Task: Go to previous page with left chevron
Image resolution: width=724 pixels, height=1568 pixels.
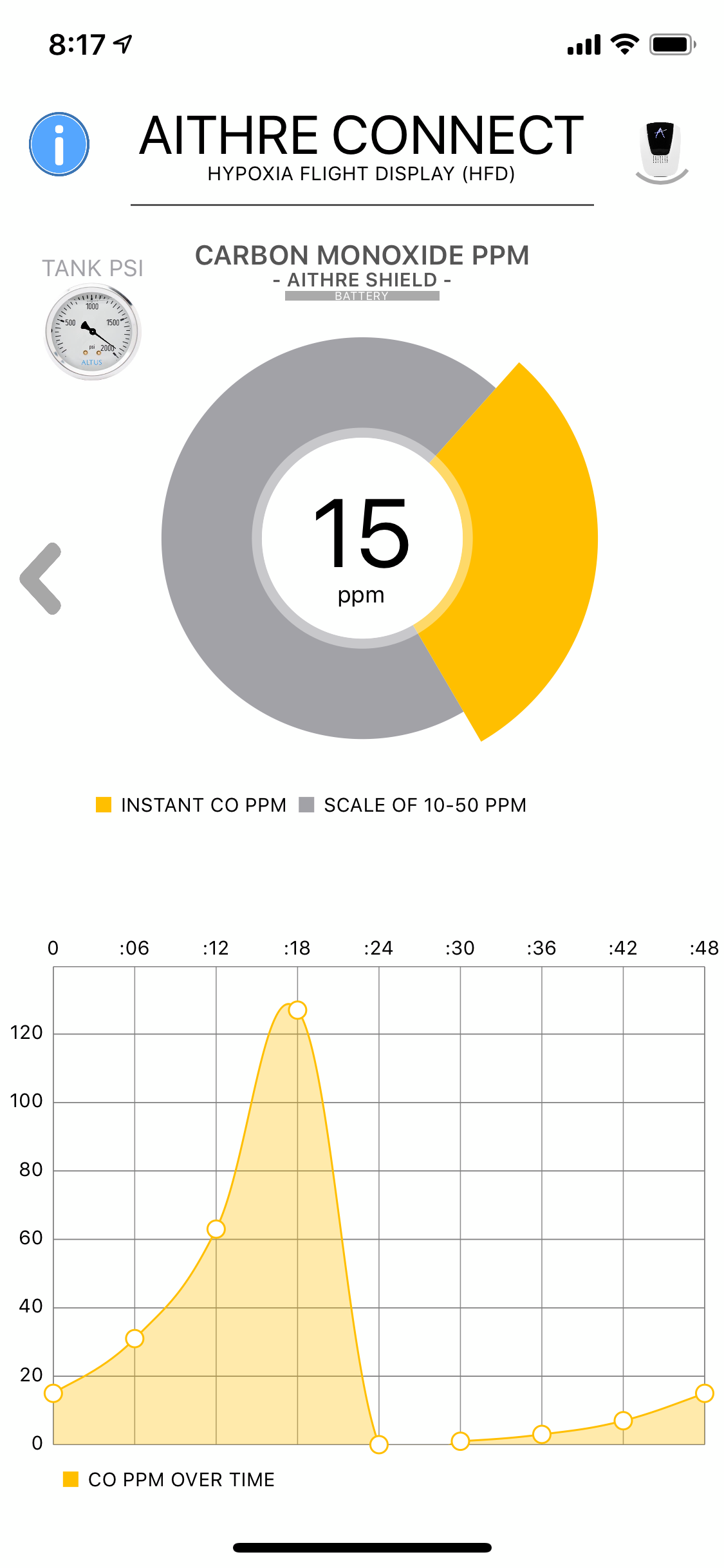Action: [x=42, y=579]
